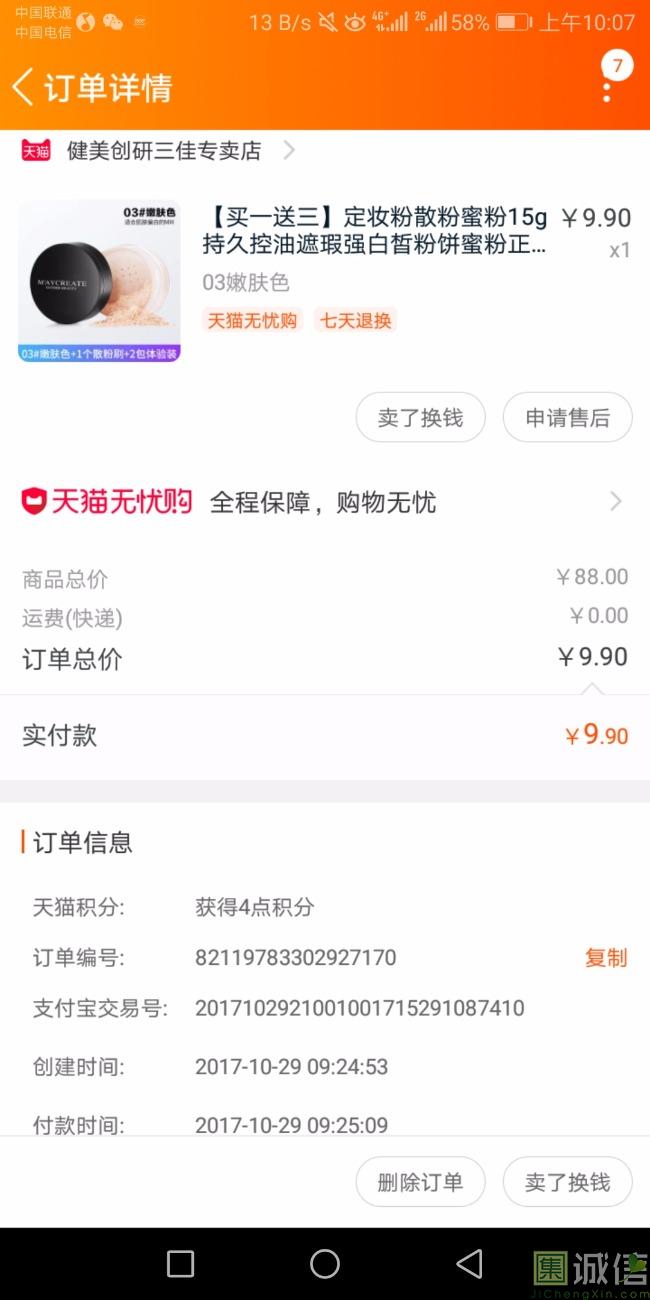The image size is (650, 1300).
Task: Tap the bottom bar 卖了换钱 button
Action: pos(567,1182)
